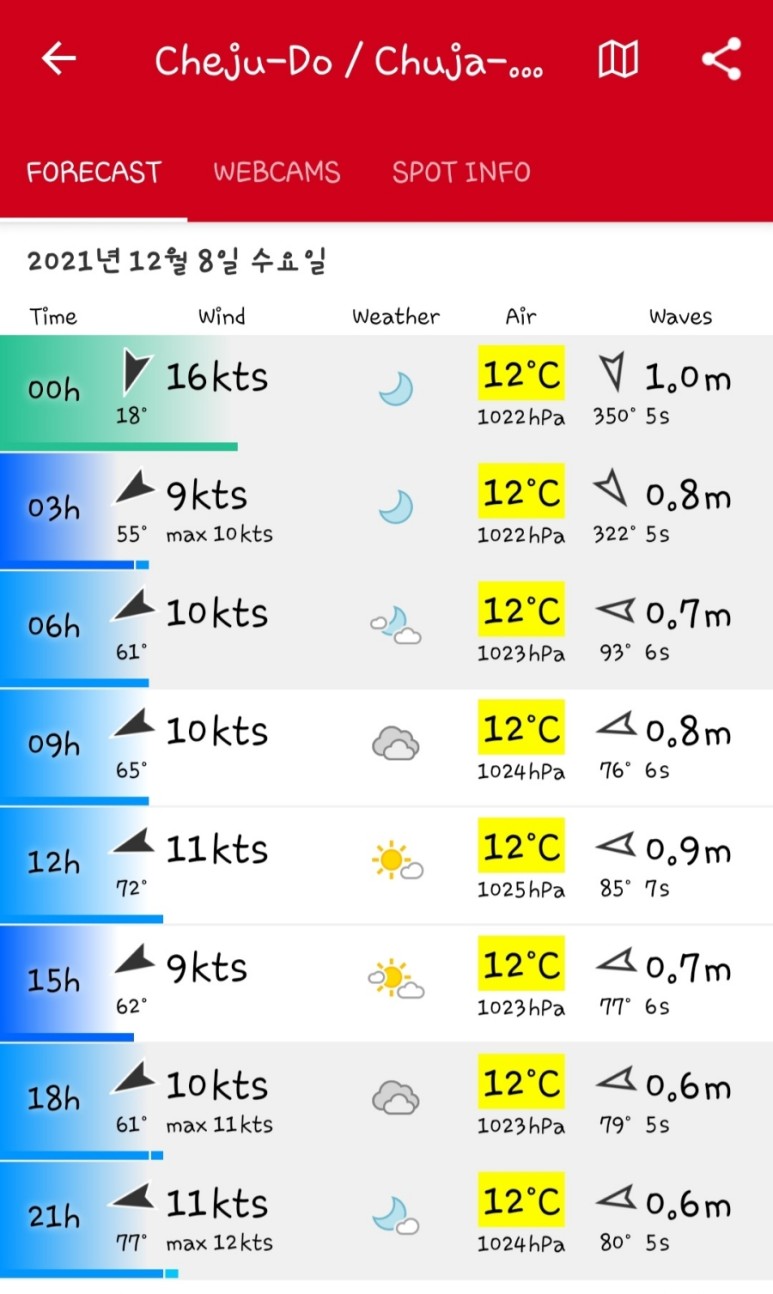Switch to the WEBCAMS tab
This screenshot has height=1294, width=773.
point(276,172)
